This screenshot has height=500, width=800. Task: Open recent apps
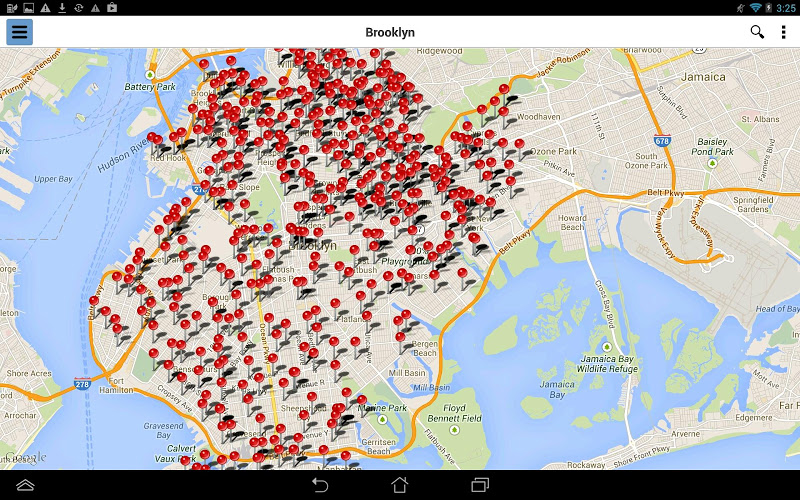(480, 485)
